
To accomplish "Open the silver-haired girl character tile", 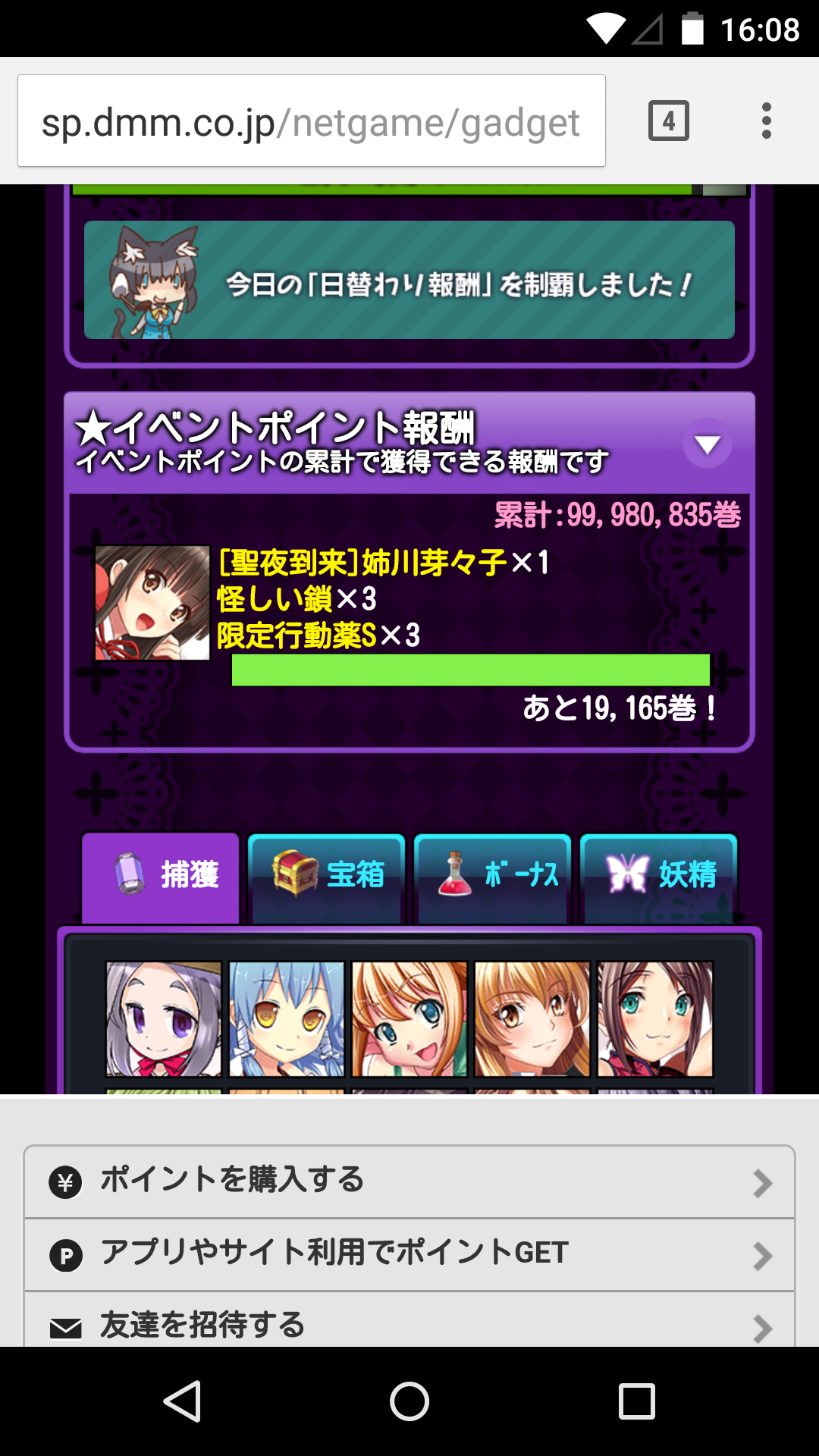I will (164, 1018).
